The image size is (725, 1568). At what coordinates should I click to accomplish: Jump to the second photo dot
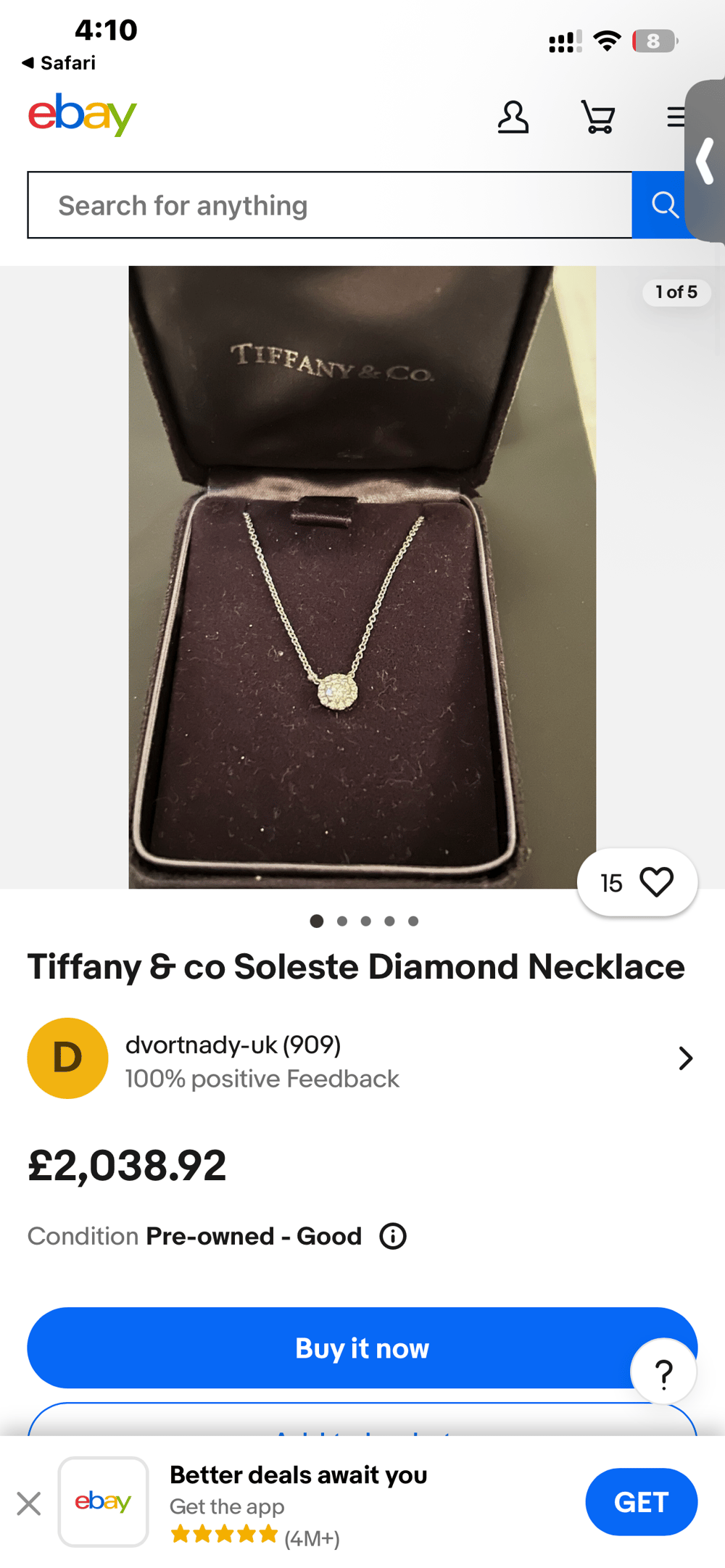point(342,921)
